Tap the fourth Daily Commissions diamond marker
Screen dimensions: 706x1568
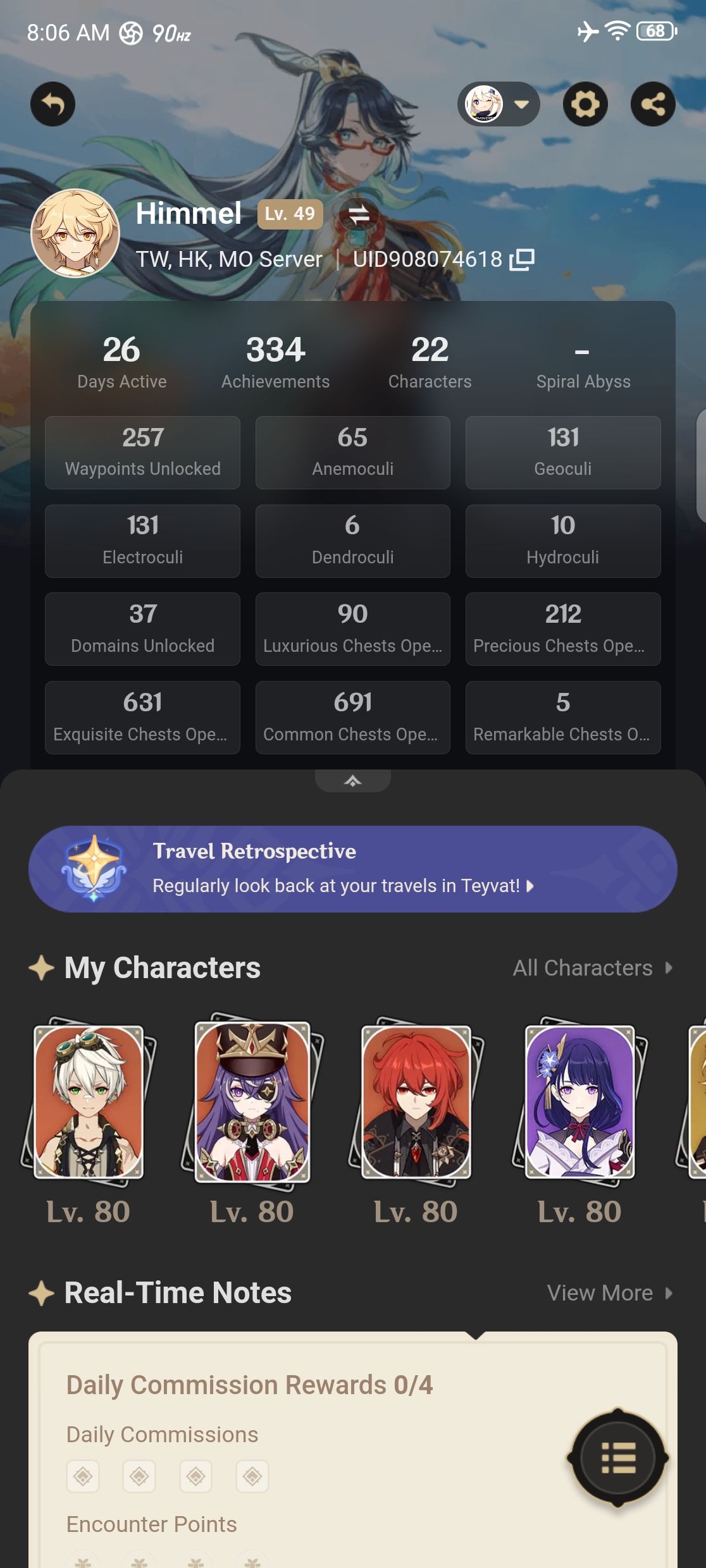tap(253, 1476)
